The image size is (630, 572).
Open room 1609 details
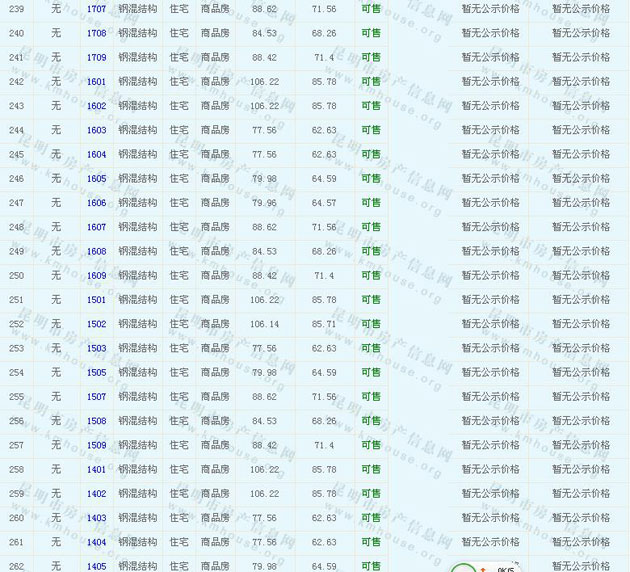pos(96,276)
